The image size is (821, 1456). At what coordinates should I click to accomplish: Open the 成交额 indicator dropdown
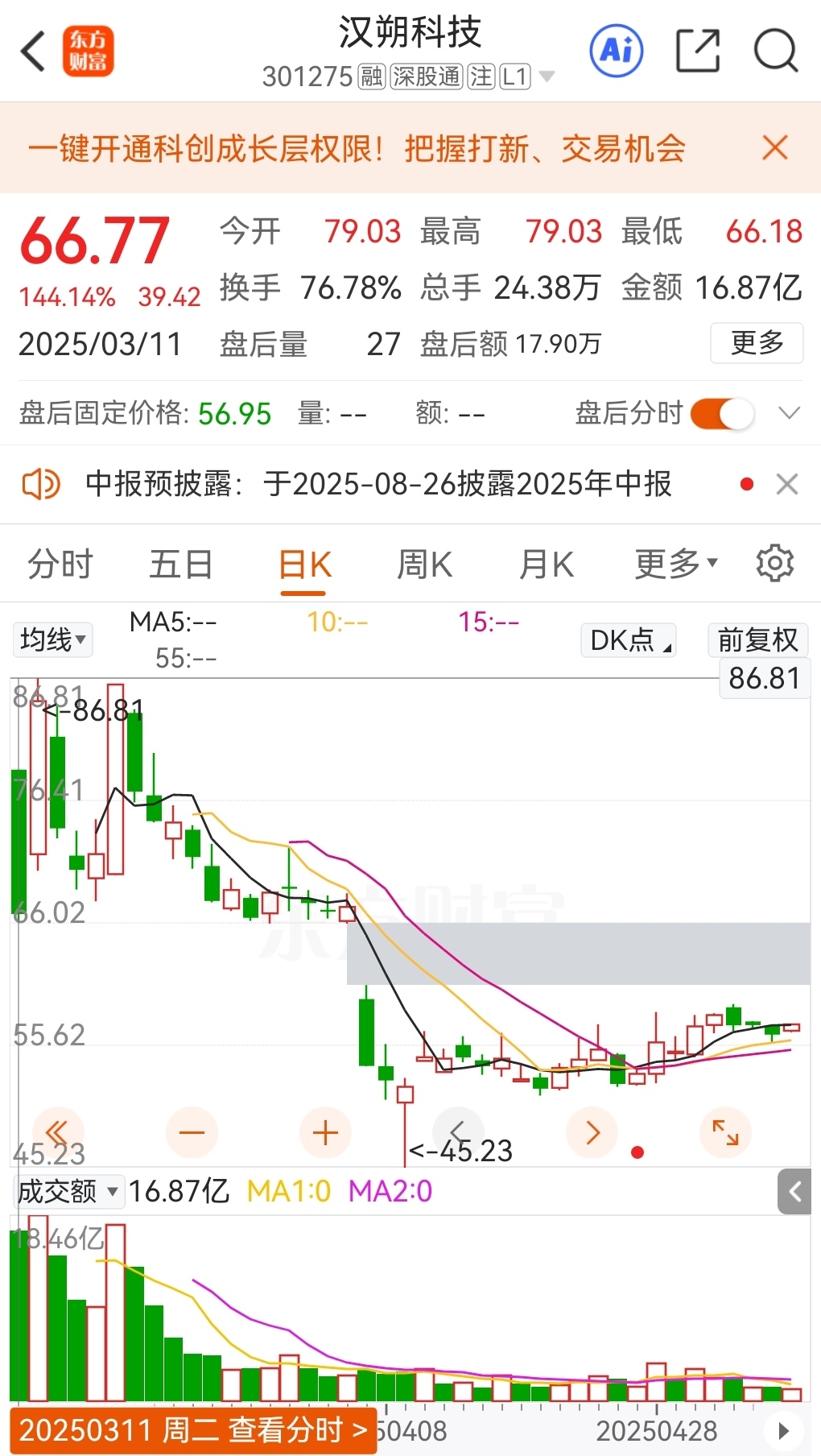tap(68, 1191)
